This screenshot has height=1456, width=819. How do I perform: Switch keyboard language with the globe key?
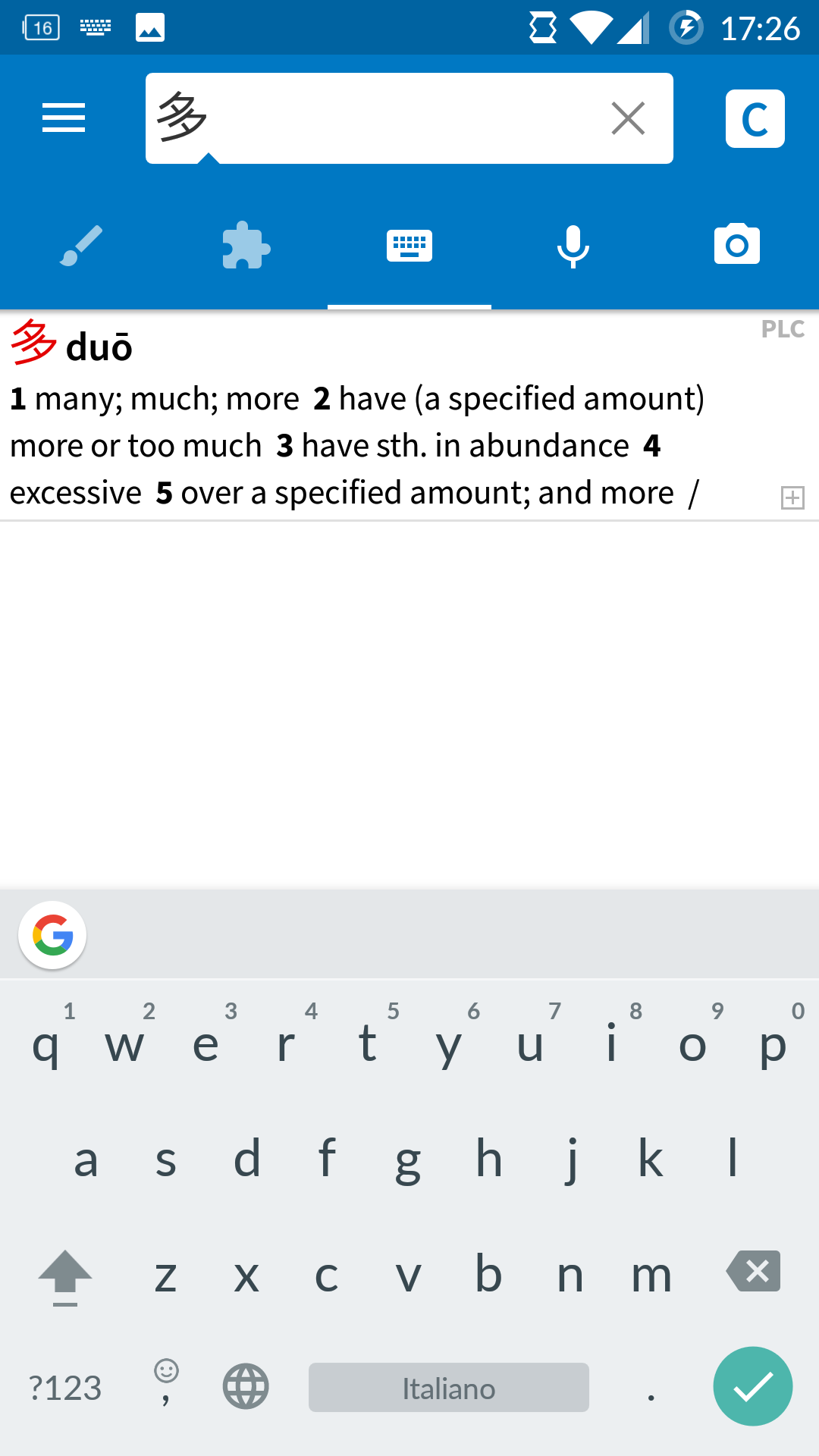[x=246, y=1387]
